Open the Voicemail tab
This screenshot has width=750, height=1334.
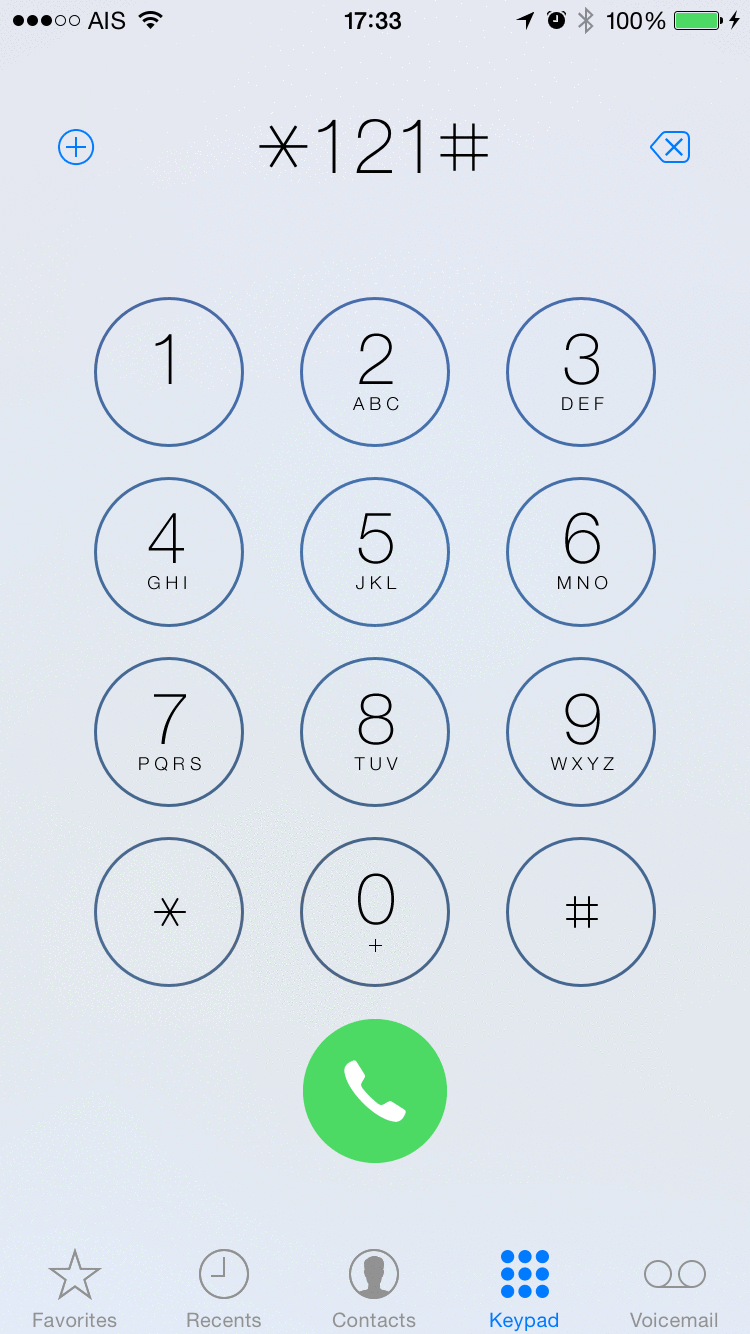674,1288
